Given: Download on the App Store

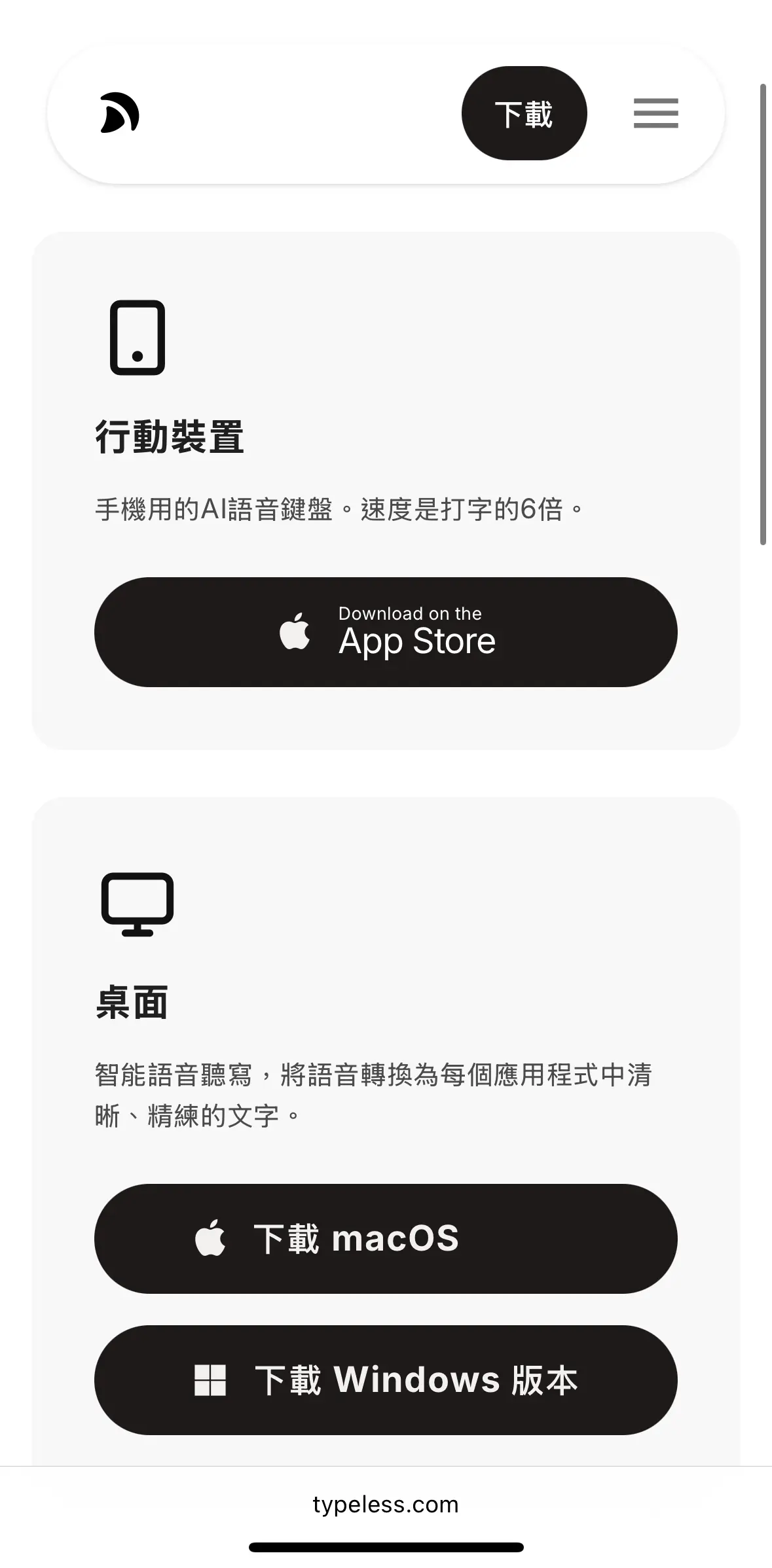Looking at the screenshot, I should [x=386, y=632].
